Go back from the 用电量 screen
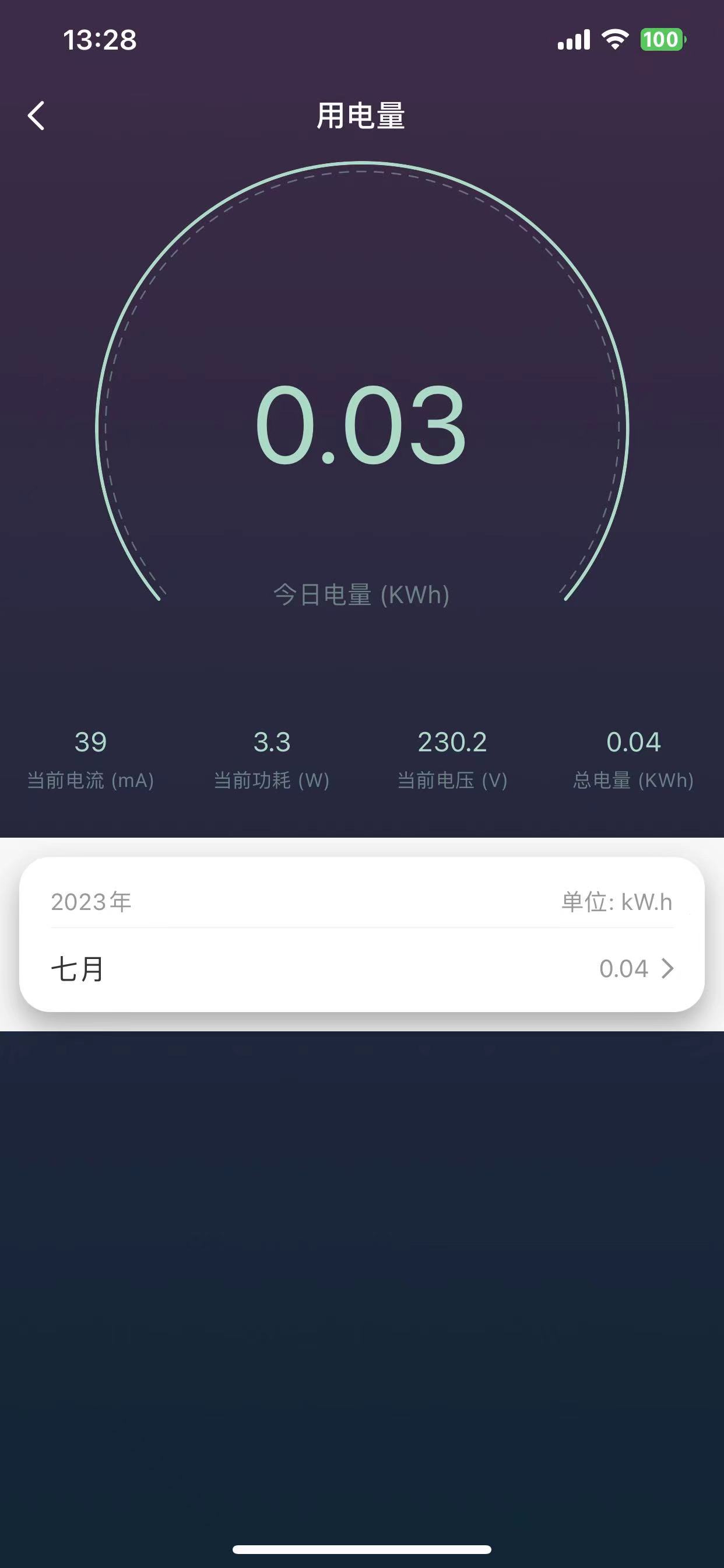 (37, 116)
